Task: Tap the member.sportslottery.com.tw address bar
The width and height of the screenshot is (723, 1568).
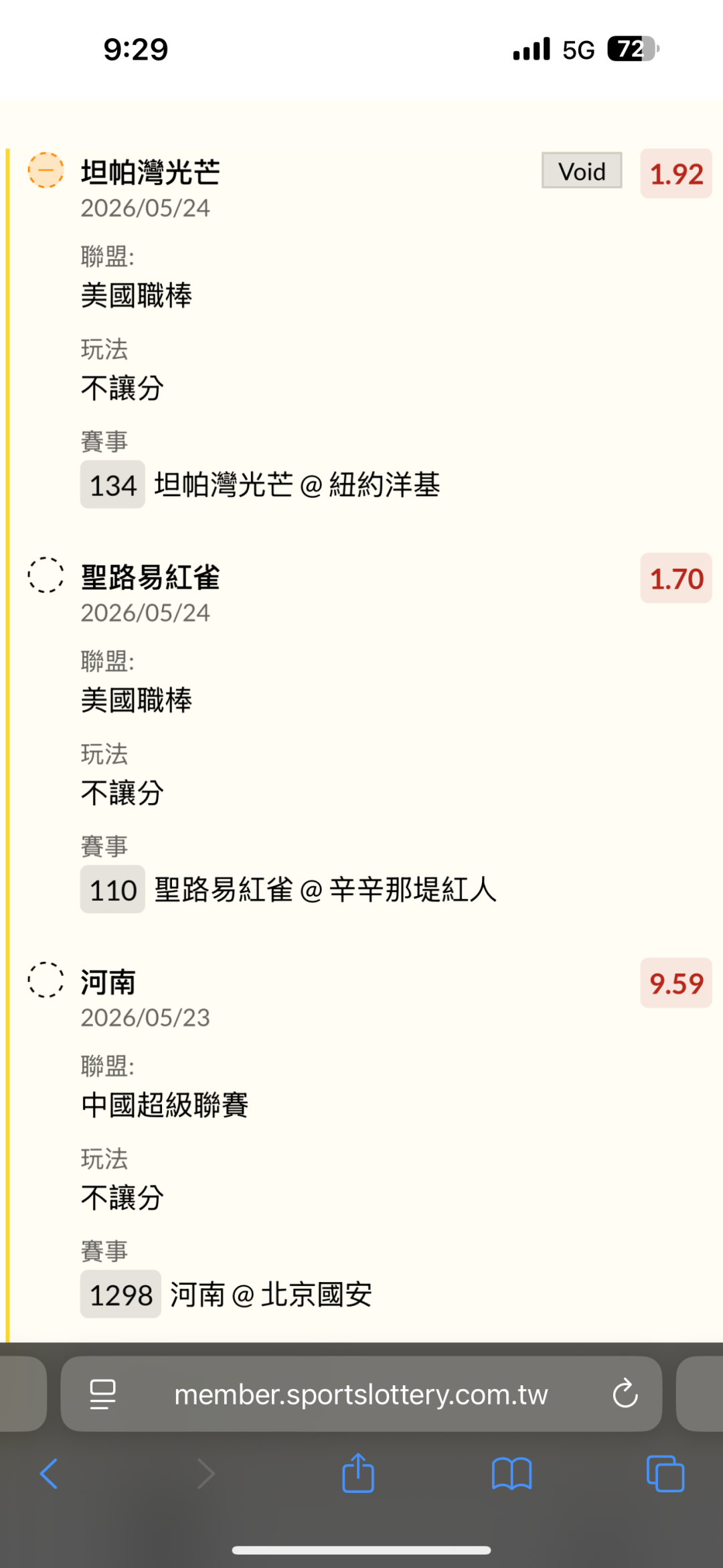Action: [x=361, y=1394]
